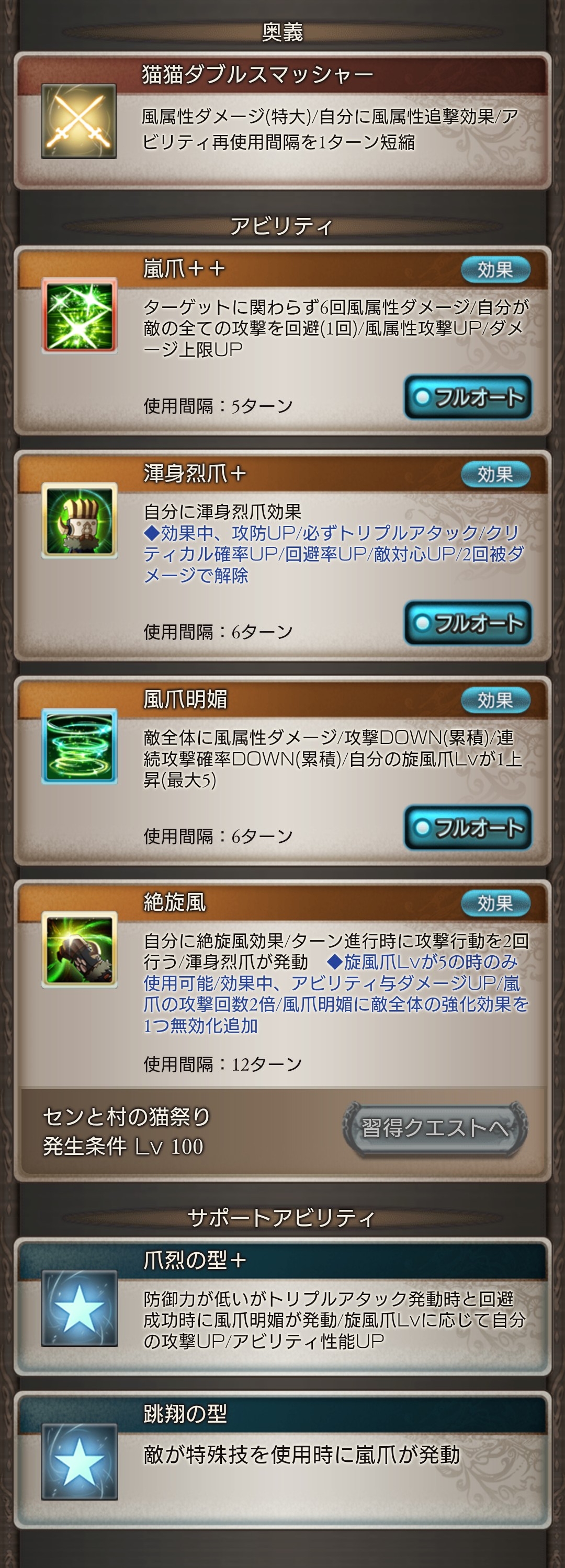Viewport: 565px width, 1568px height.
Task: Open 効果 details for 渾身烈爪＋
Action: 495,474
